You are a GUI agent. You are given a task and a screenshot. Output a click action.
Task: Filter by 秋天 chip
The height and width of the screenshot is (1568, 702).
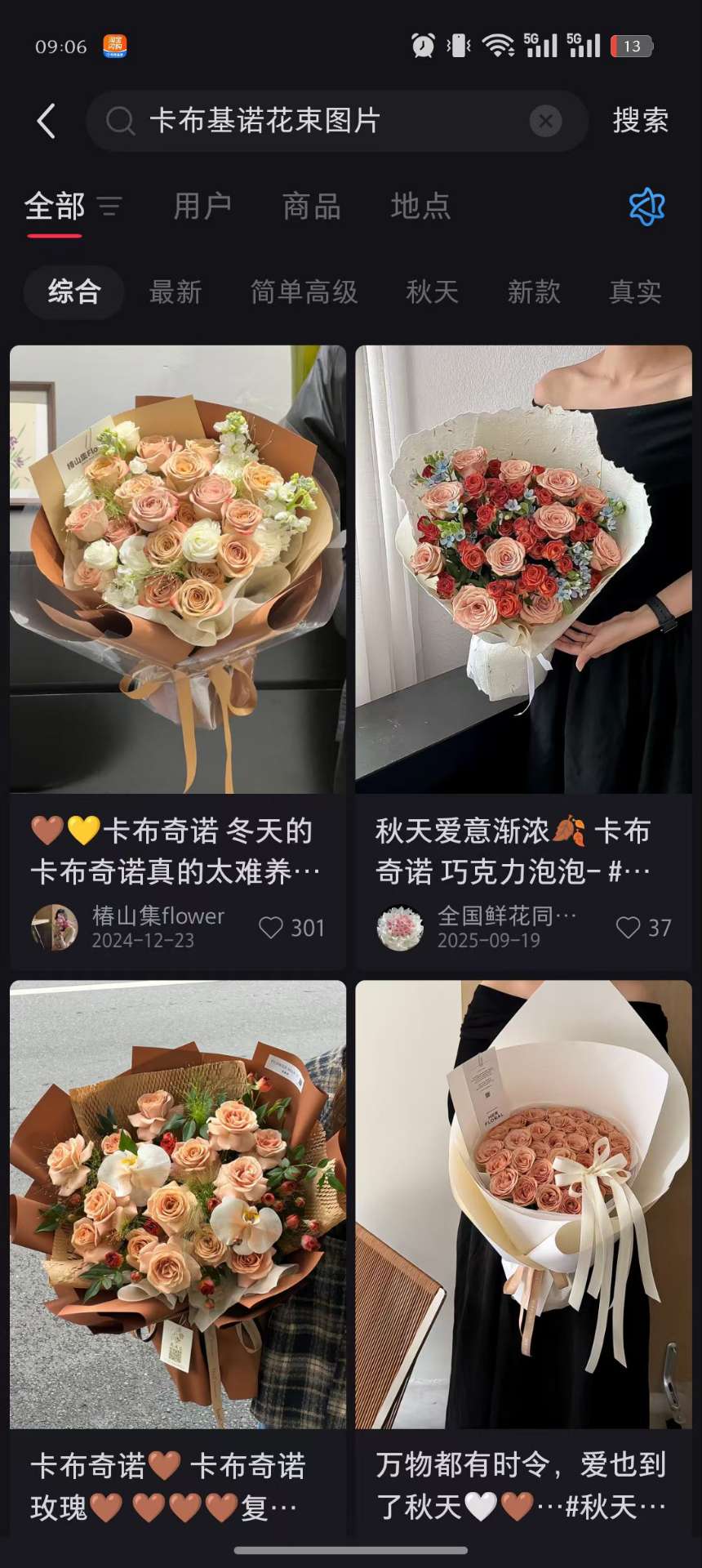[x=433, y=292]
